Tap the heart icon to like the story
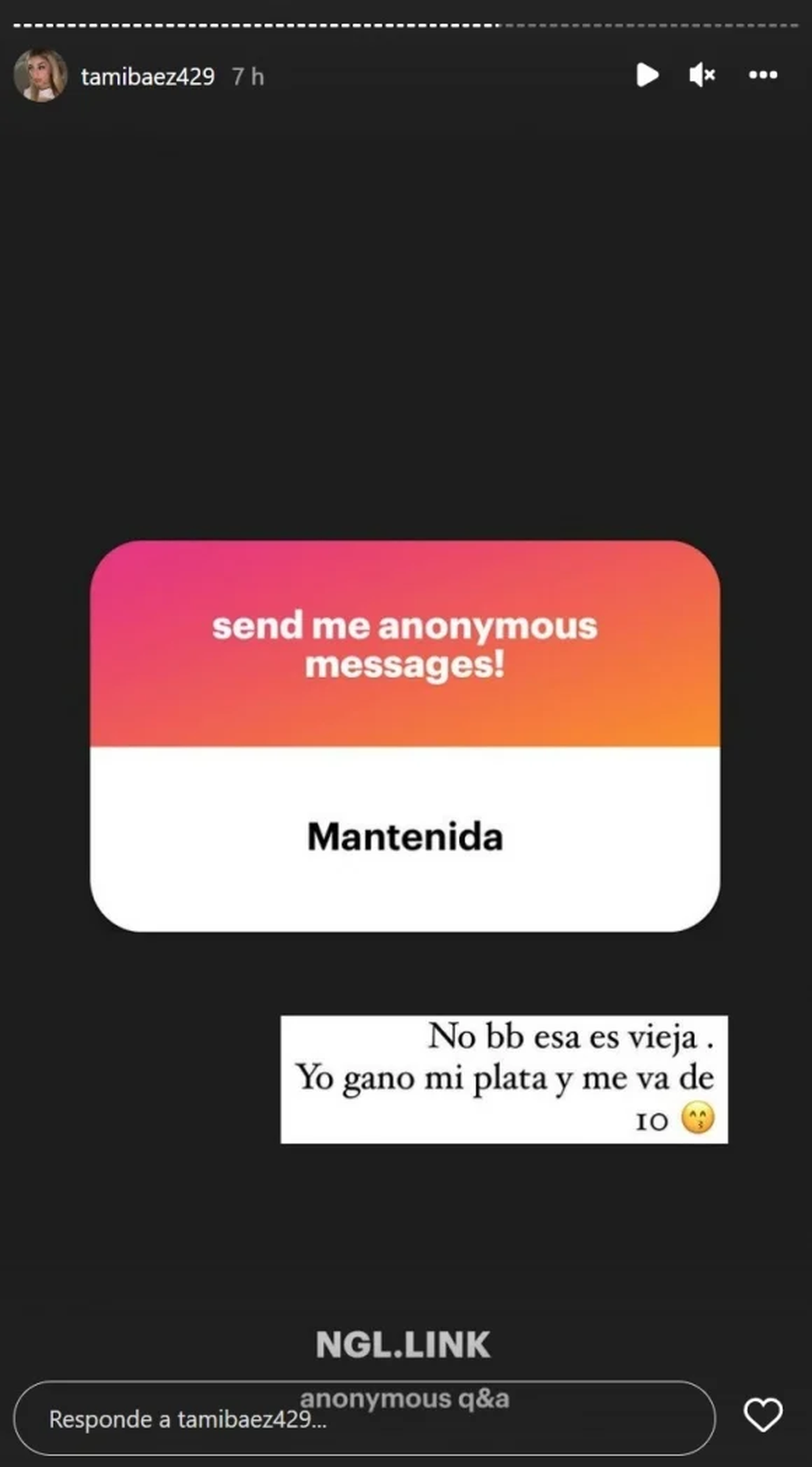This screenshot has width=812, height=1467. pos(763,1417)
